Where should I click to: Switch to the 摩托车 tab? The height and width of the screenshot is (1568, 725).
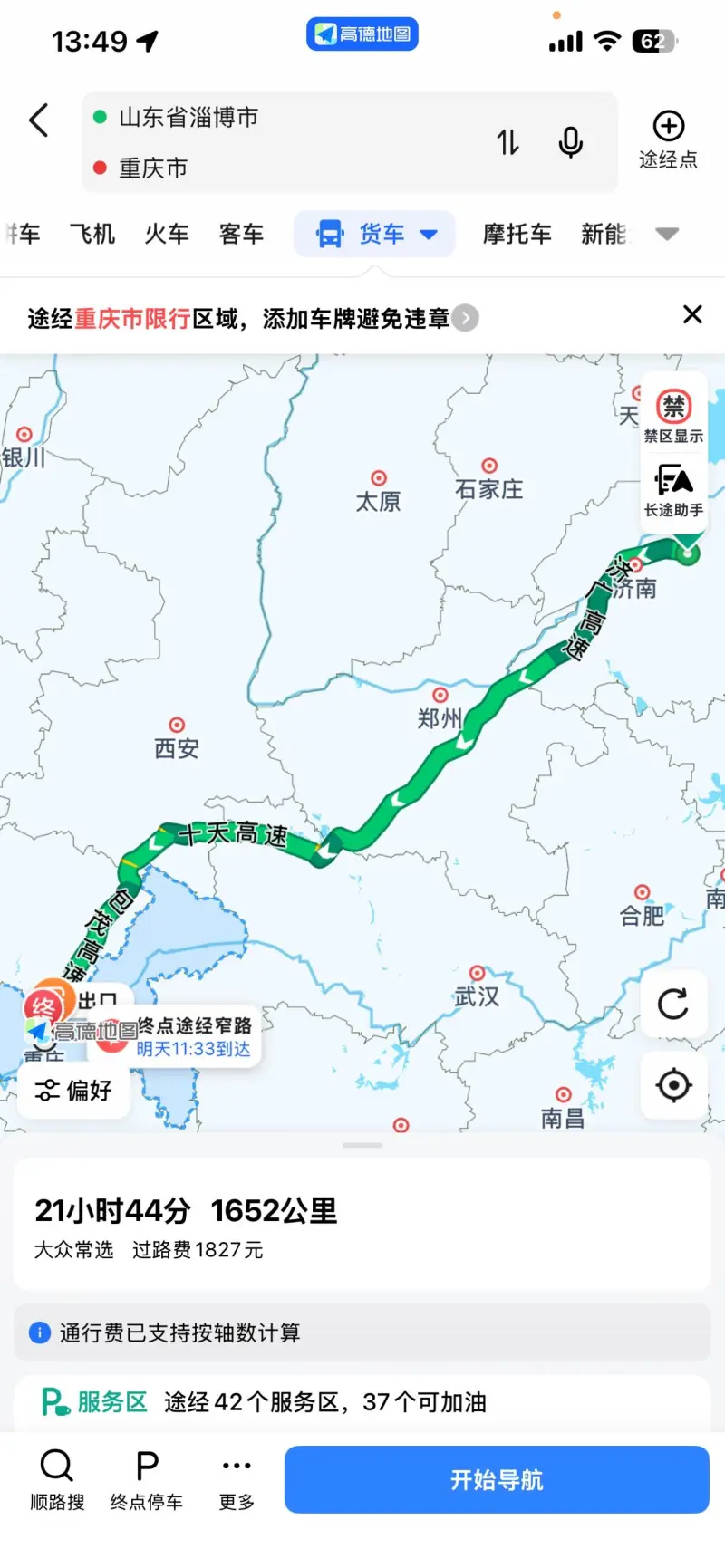point(517,235)
